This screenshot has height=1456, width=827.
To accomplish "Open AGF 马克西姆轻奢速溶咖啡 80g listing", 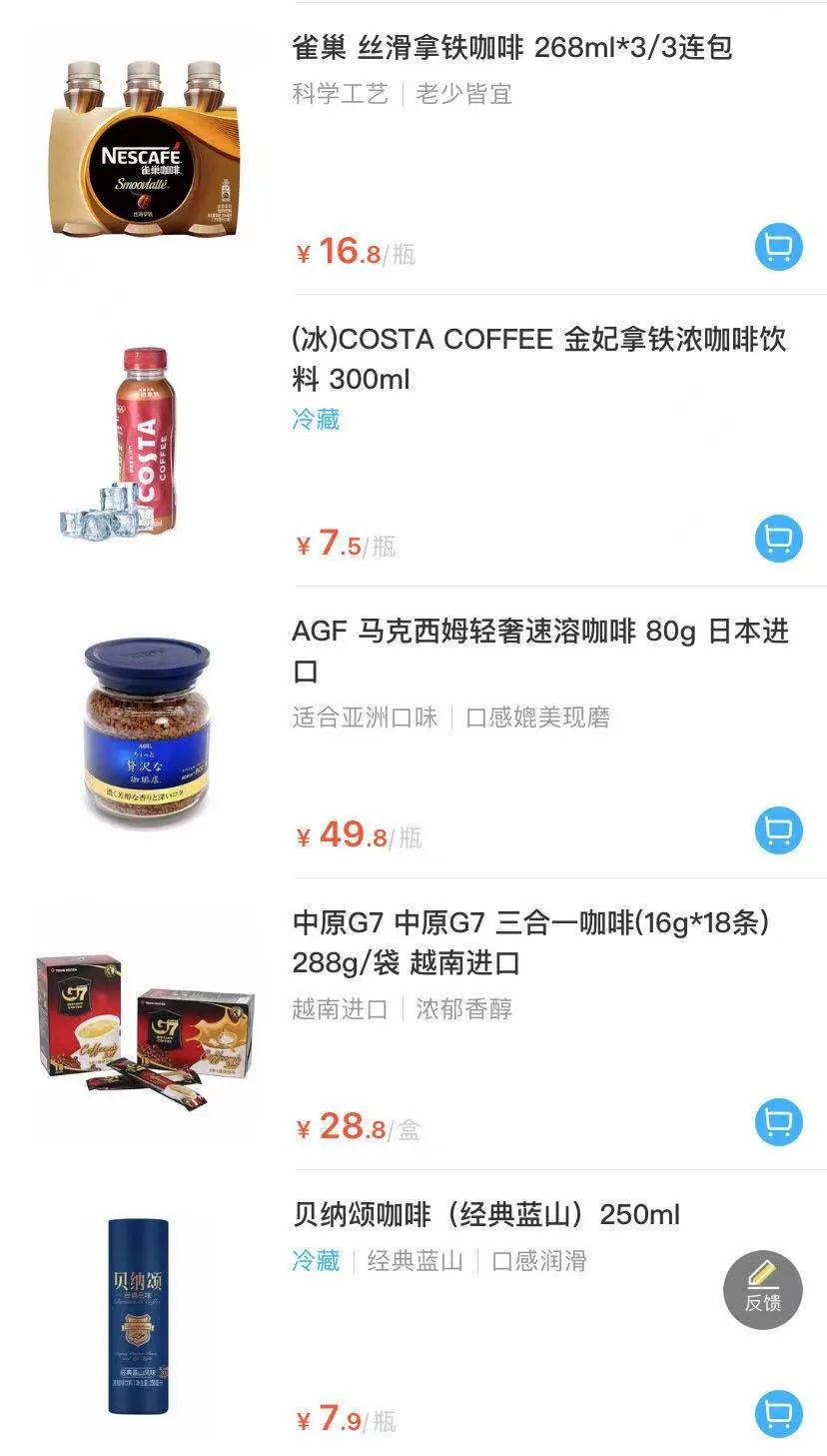I will tap(539, 651).
